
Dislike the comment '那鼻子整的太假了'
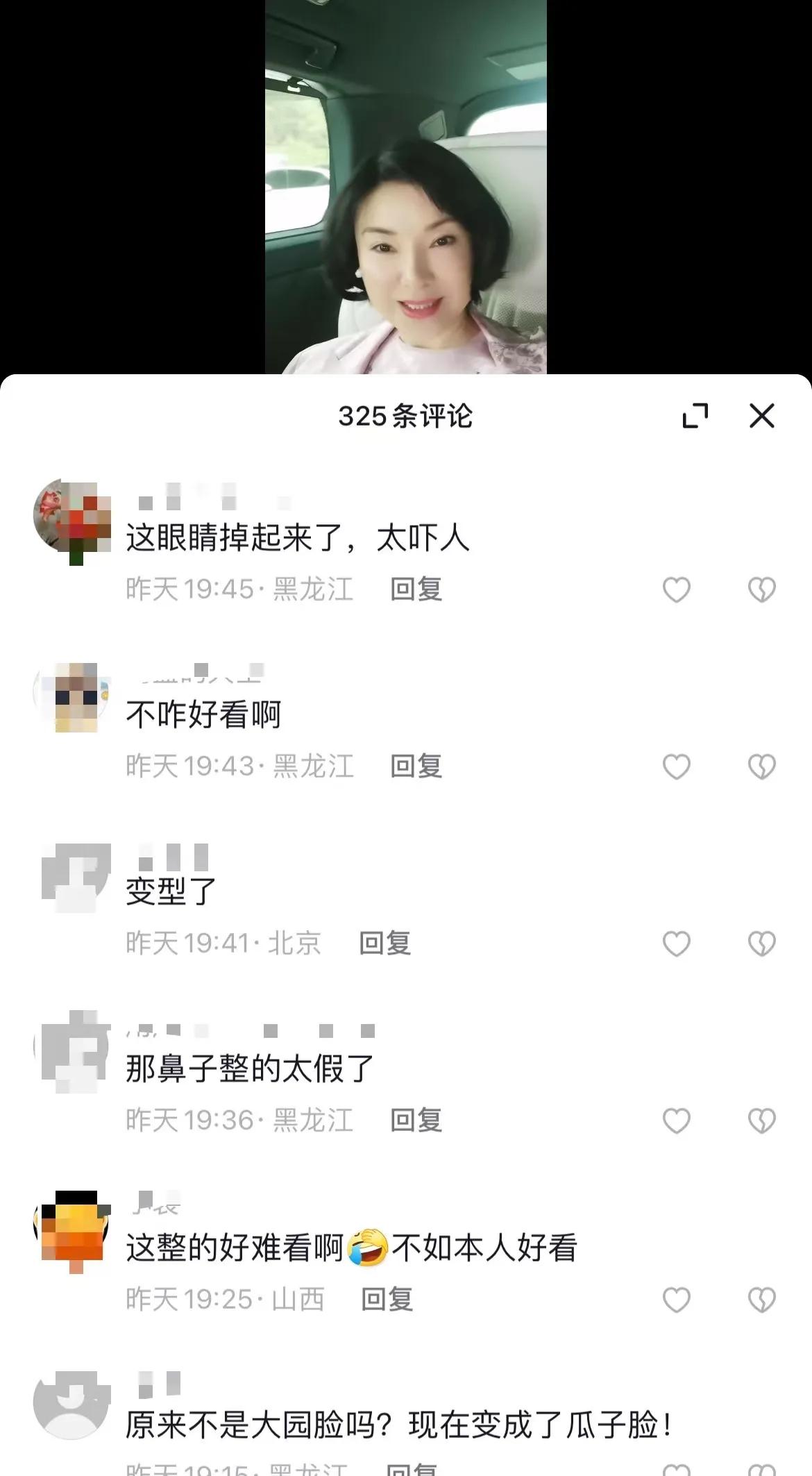coord(761,1121)
